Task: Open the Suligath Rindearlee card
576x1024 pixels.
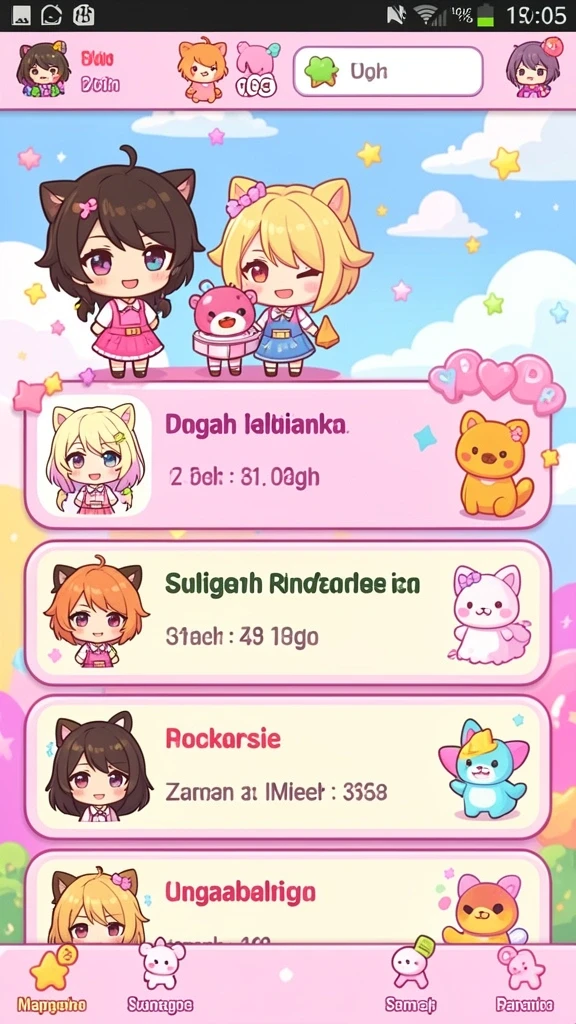Action: (287, 613)
